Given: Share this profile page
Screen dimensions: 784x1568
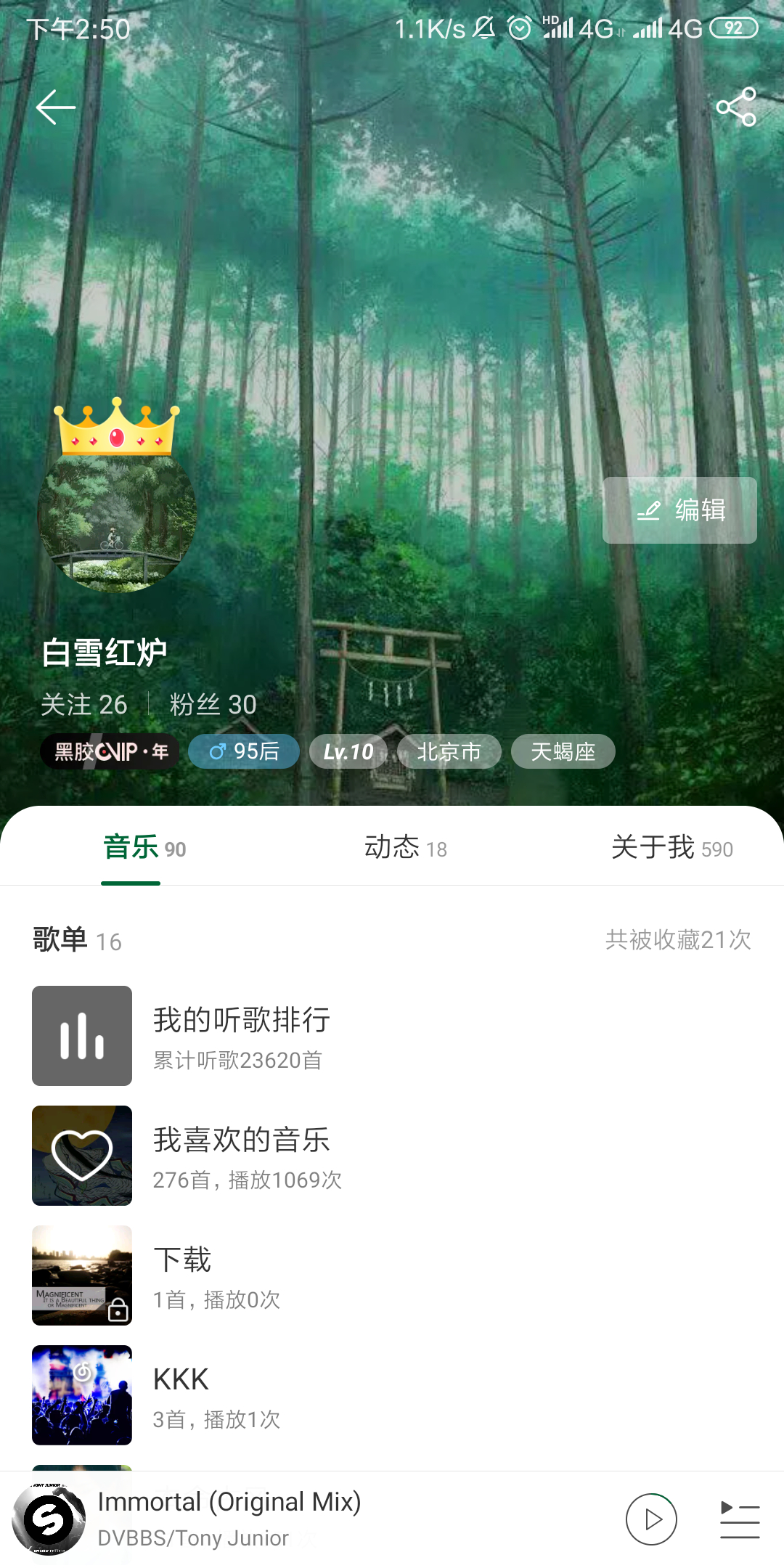Looking at the screenshot, I should pyautogui.click(x=736, y=107).
